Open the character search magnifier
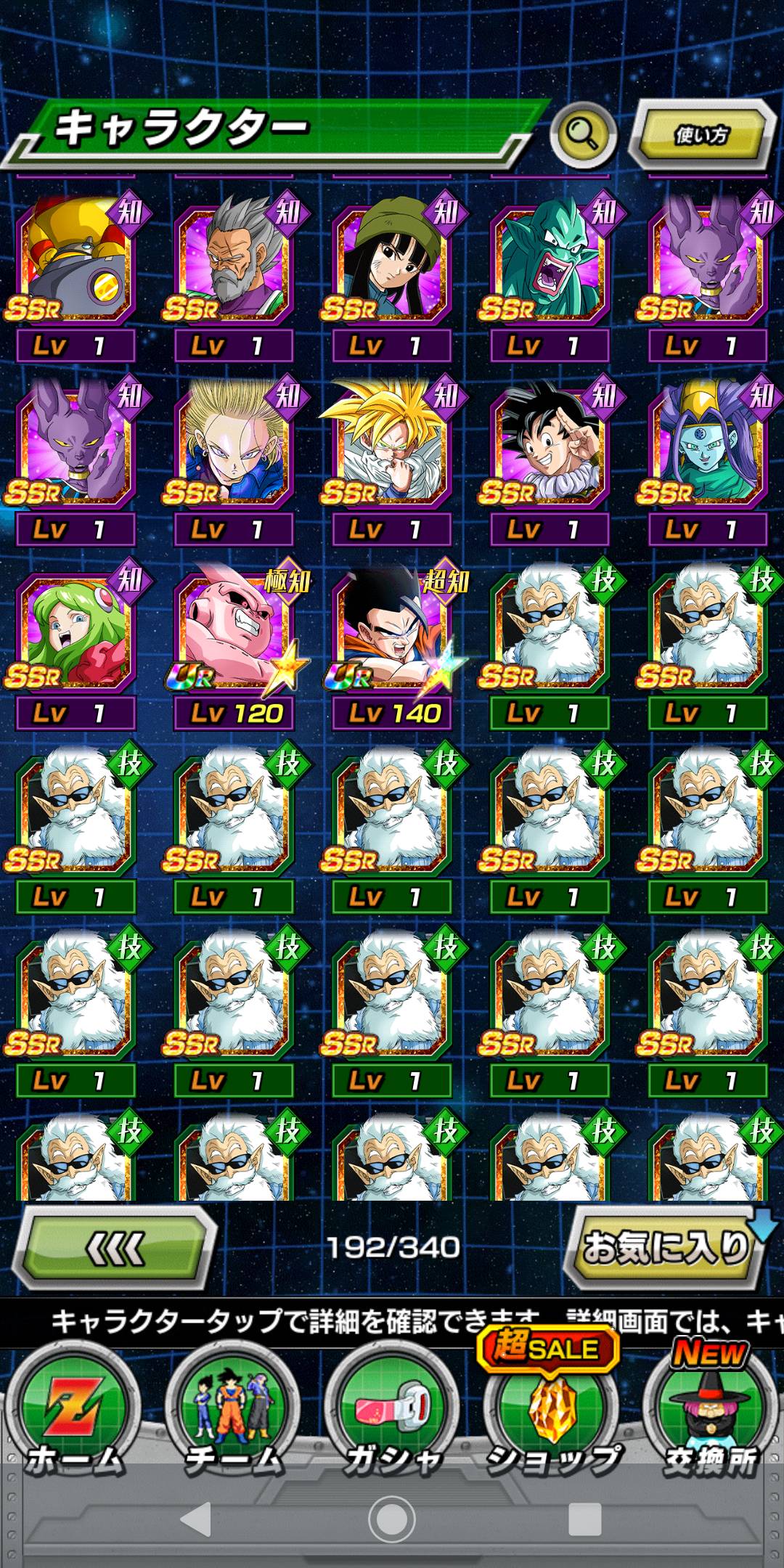 tap(583, 134)
